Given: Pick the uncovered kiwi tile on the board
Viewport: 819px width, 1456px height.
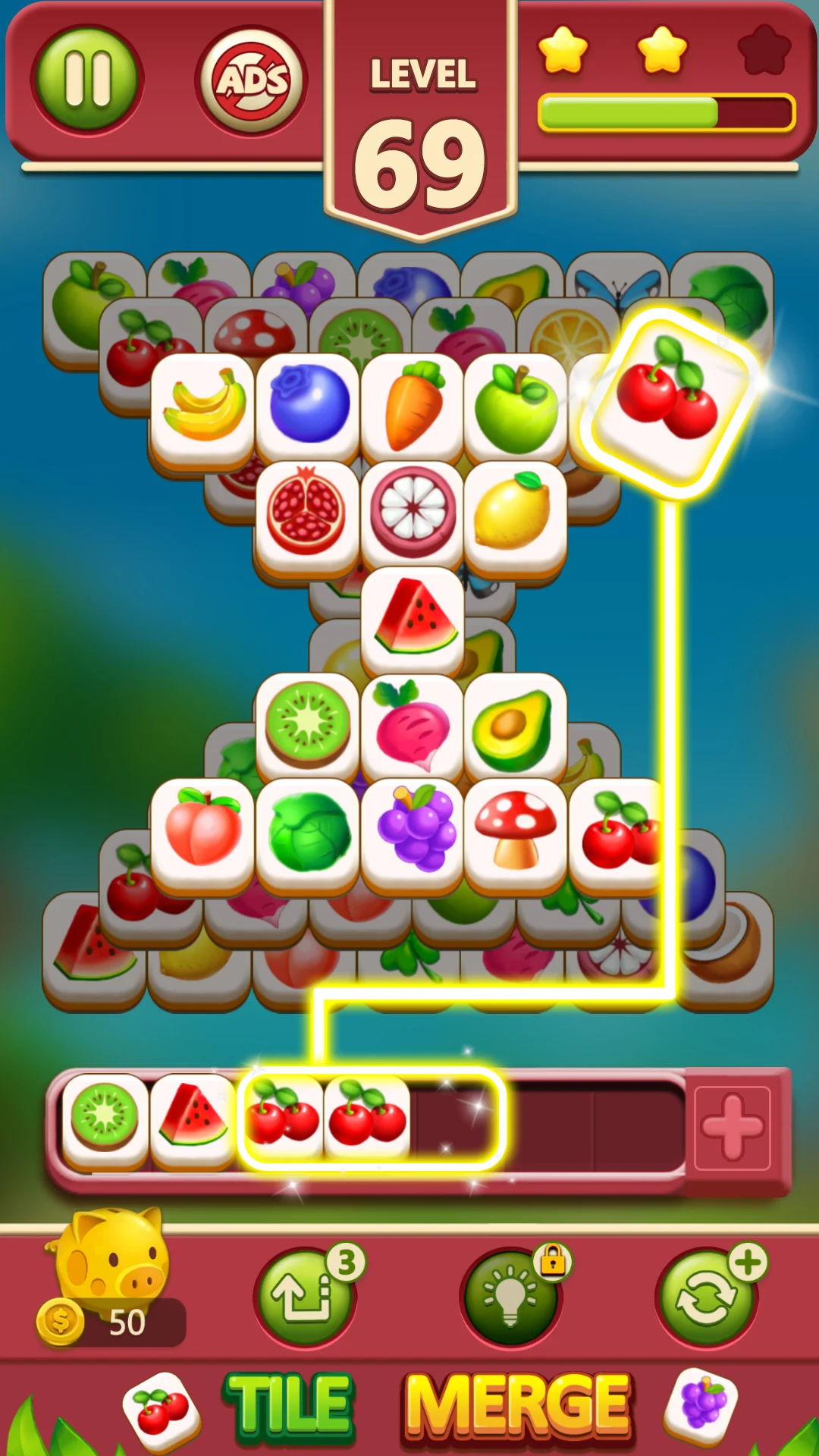Looking at the screenshot, I should pyautogui.click(x=307, y=724).
